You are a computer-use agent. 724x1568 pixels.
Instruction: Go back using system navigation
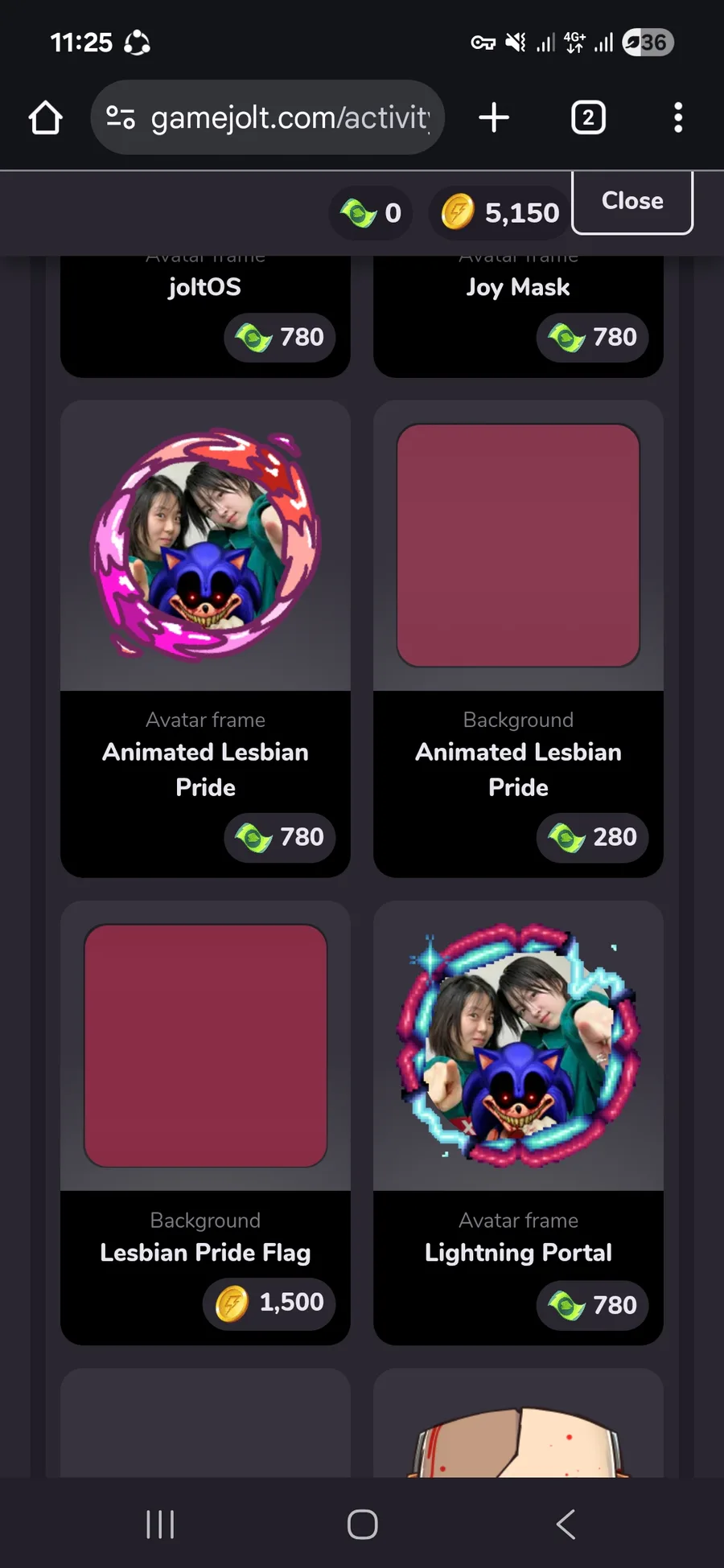coord(566,1524)
